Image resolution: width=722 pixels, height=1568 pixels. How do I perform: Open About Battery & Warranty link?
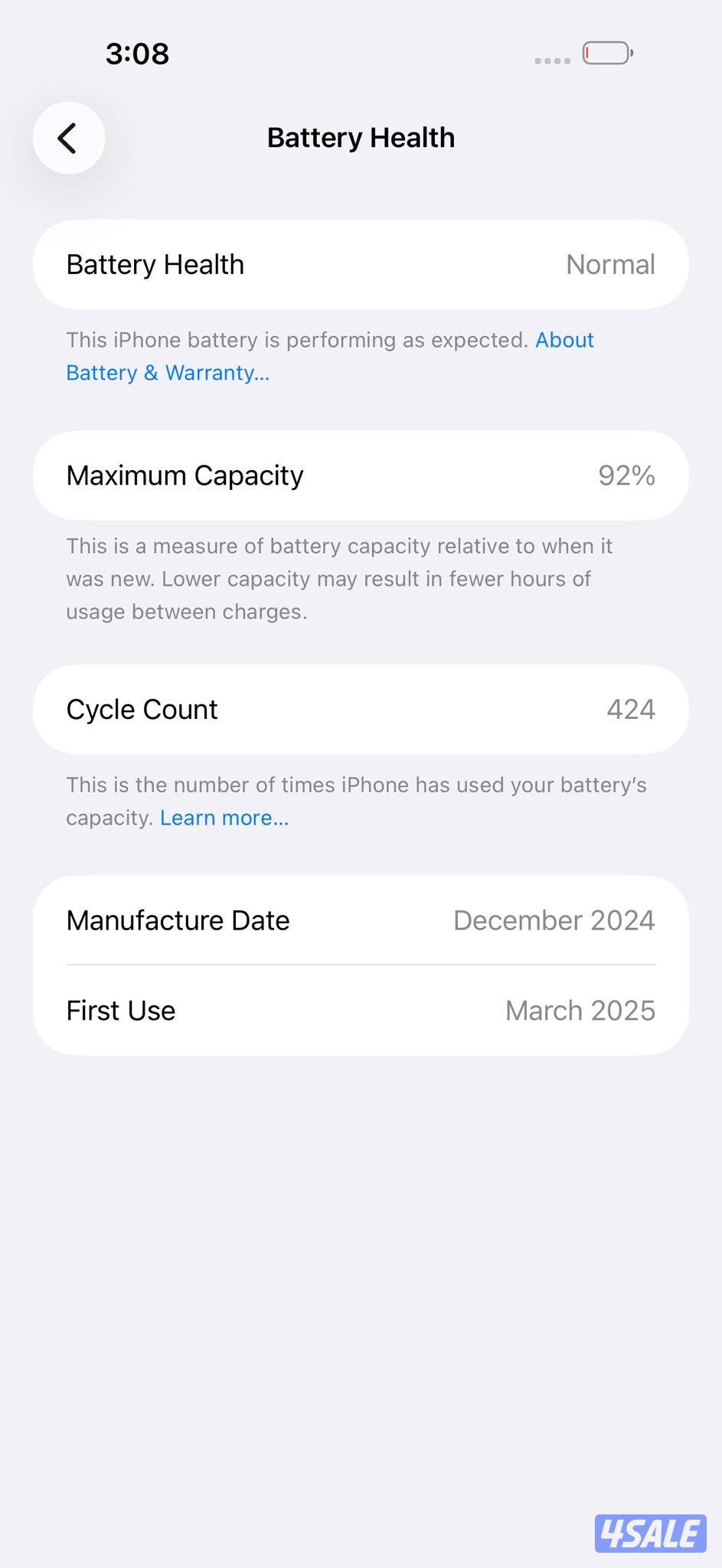click(167, 373)
